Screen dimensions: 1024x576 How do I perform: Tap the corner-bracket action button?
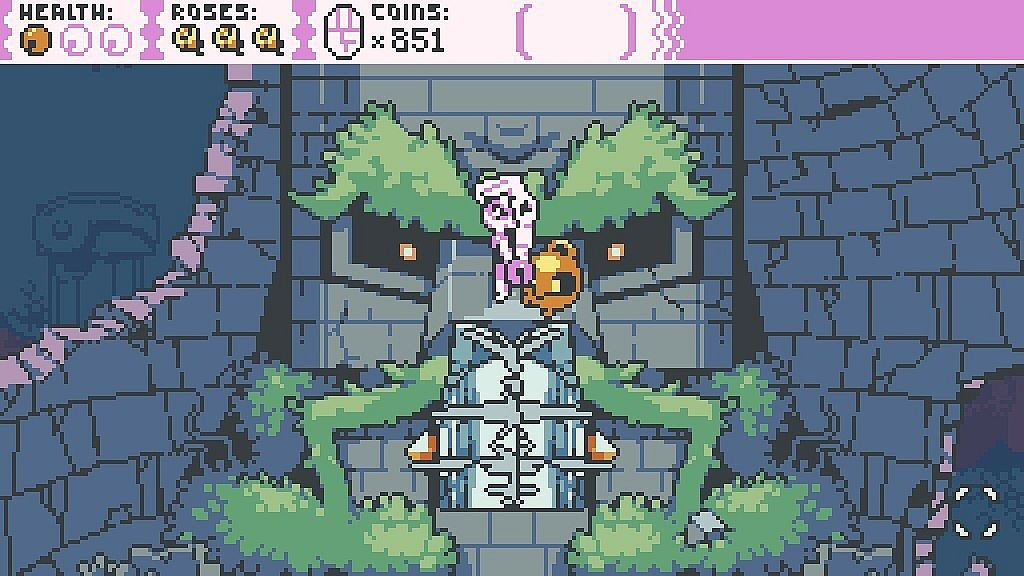(x=974, y=512)
